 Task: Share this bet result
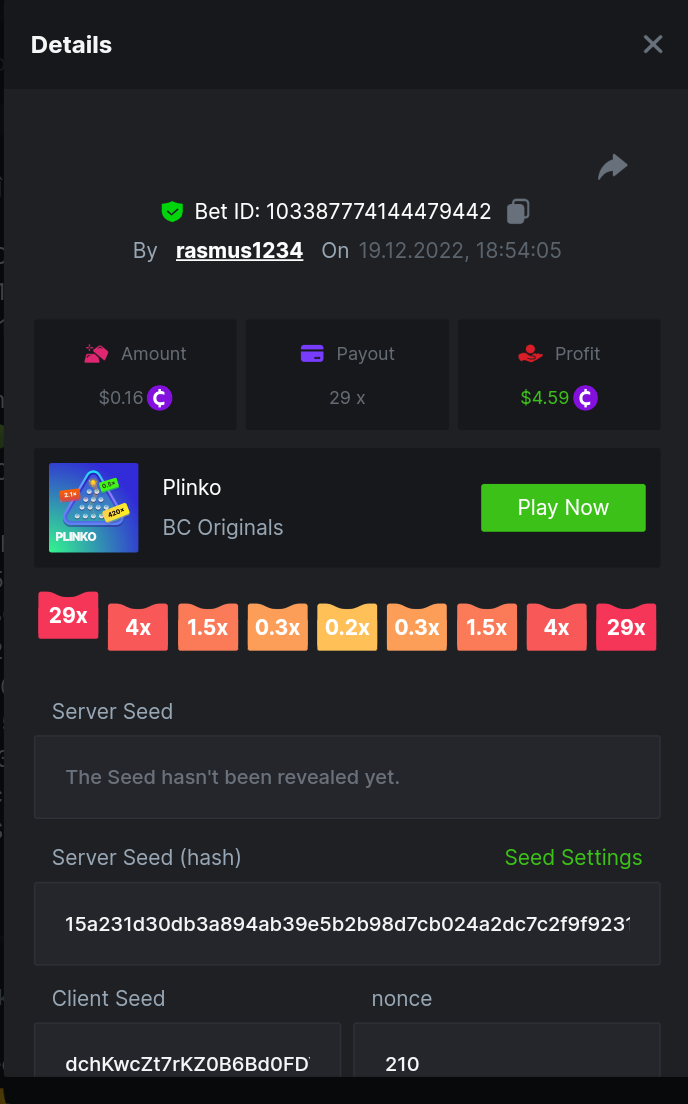[612, 167]
